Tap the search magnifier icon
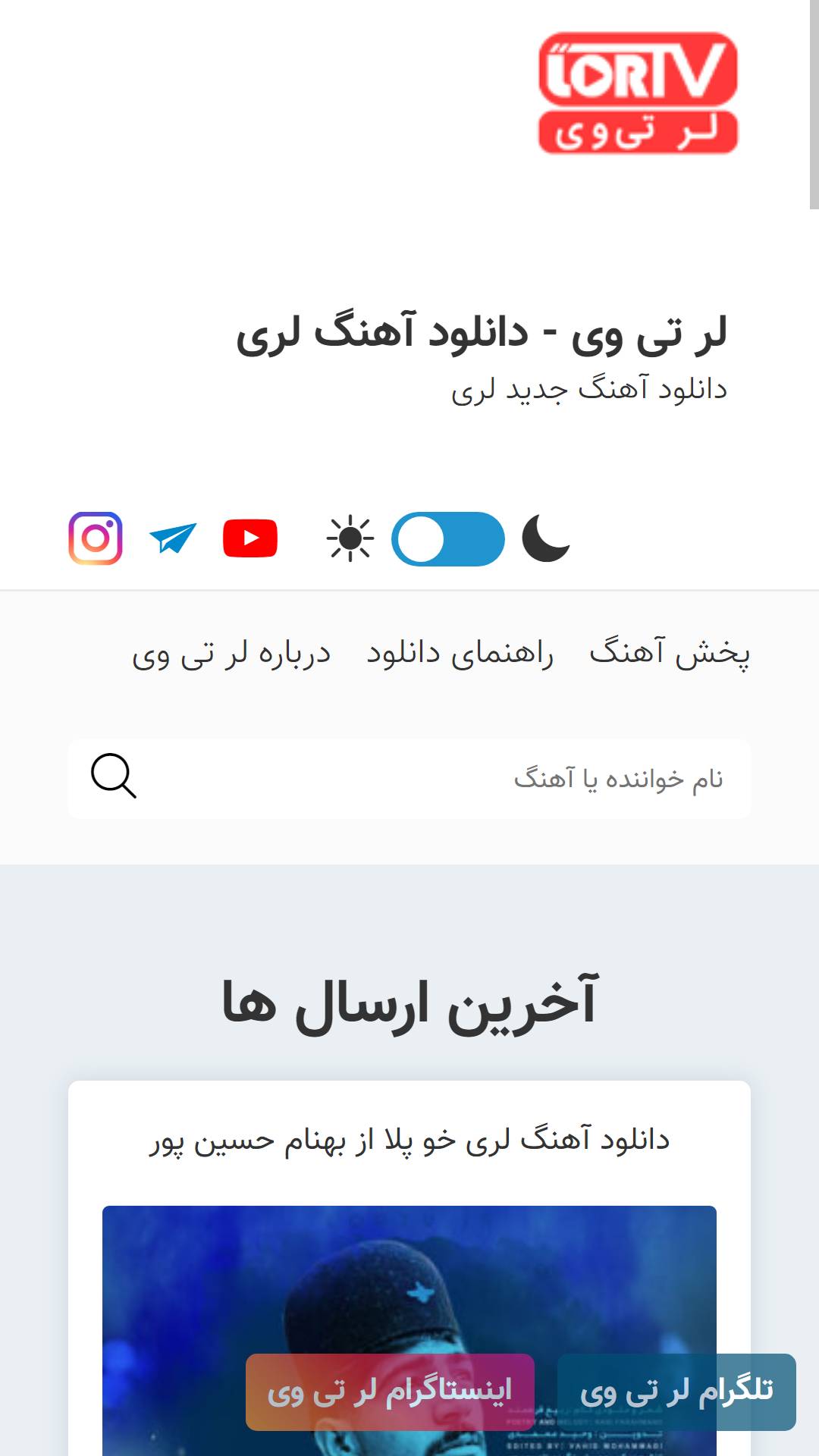The width and height of the screenshot is (819, 1456). tap(114, 776)
